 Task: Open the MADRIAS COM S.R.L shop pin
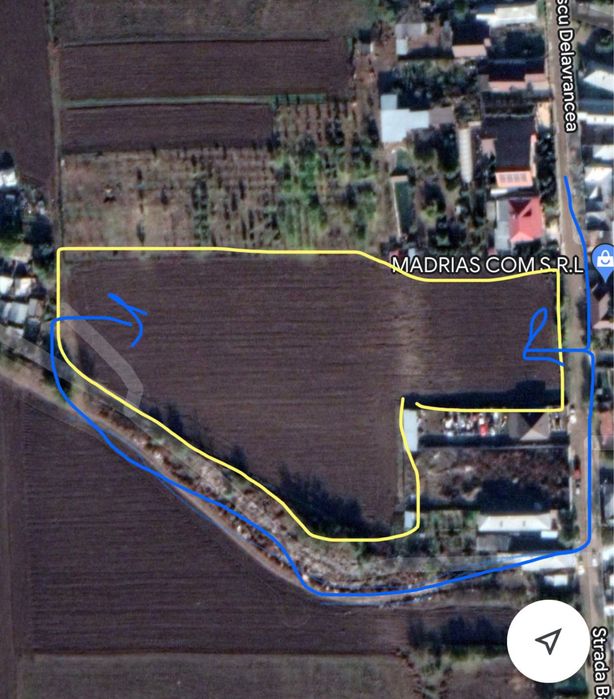[603, 259]
